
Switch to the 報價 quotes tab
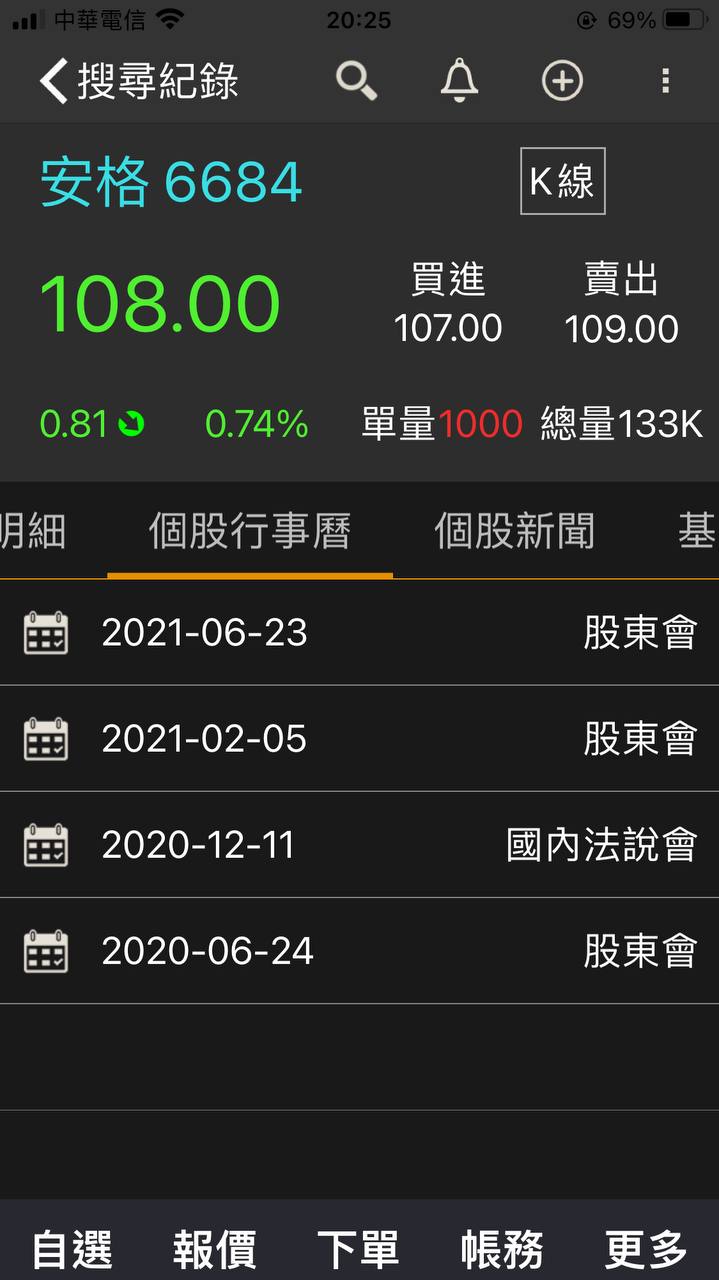[x=215, y=1249]
